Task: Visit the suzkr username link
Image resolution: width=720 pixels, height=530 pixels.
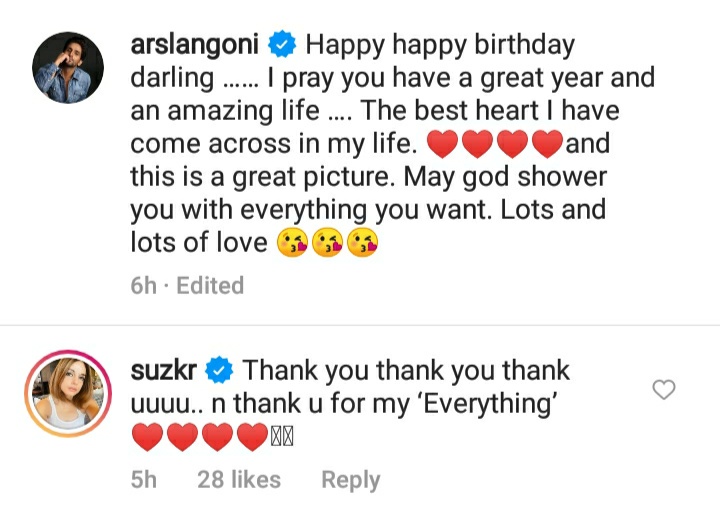Action: [164, 371]
